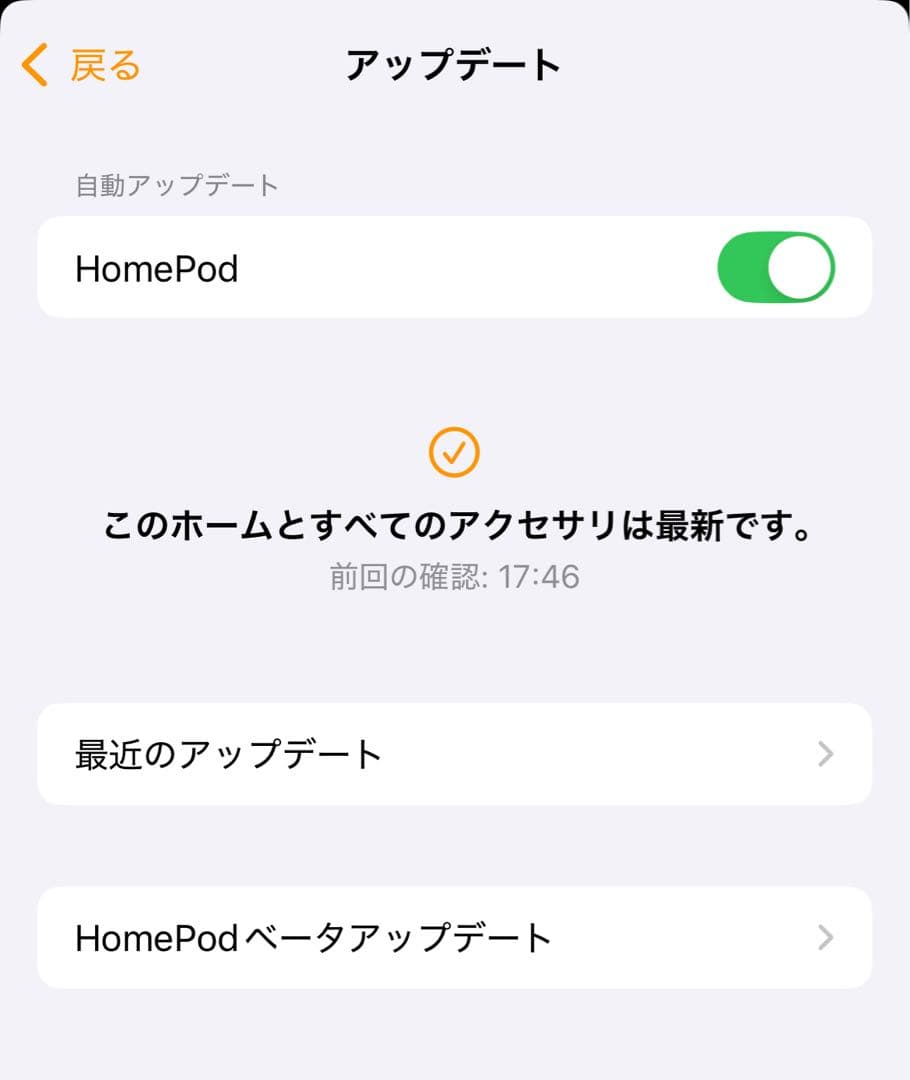This screenshot has width=910, height=1080.
Task: Tap the disclosure indicator on the recent updates row
Action: [x=826, y=754]
